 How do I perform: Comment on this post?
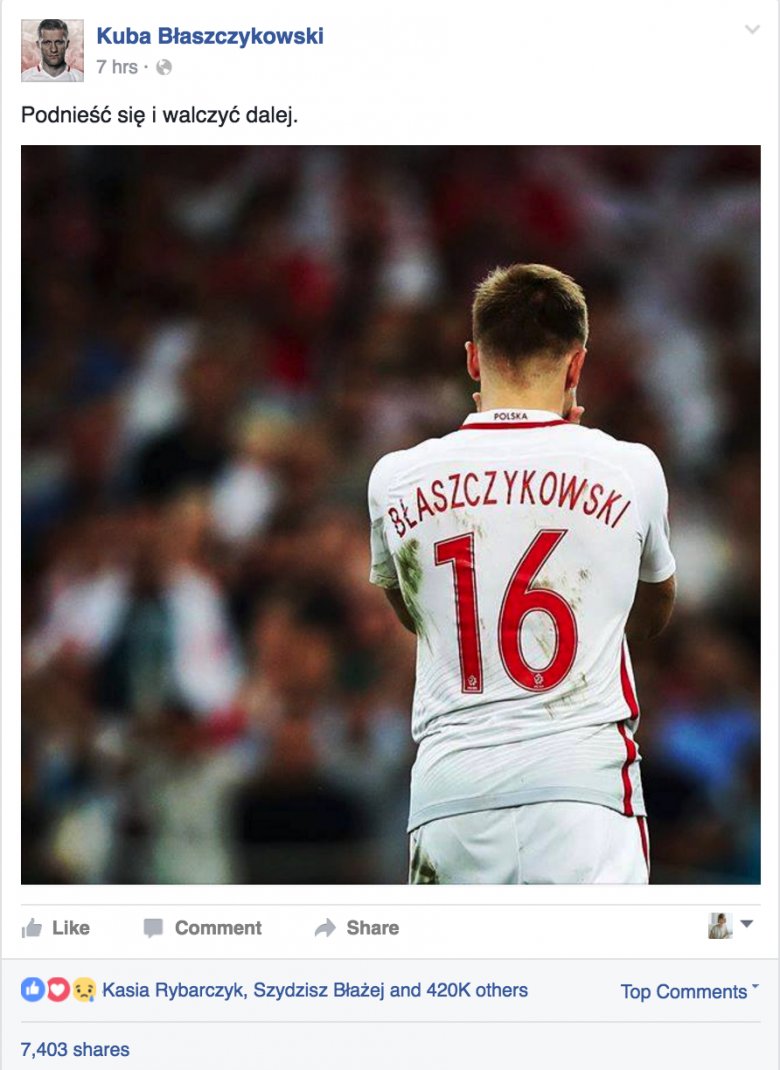pyautogui.click(x=202, y=928)
